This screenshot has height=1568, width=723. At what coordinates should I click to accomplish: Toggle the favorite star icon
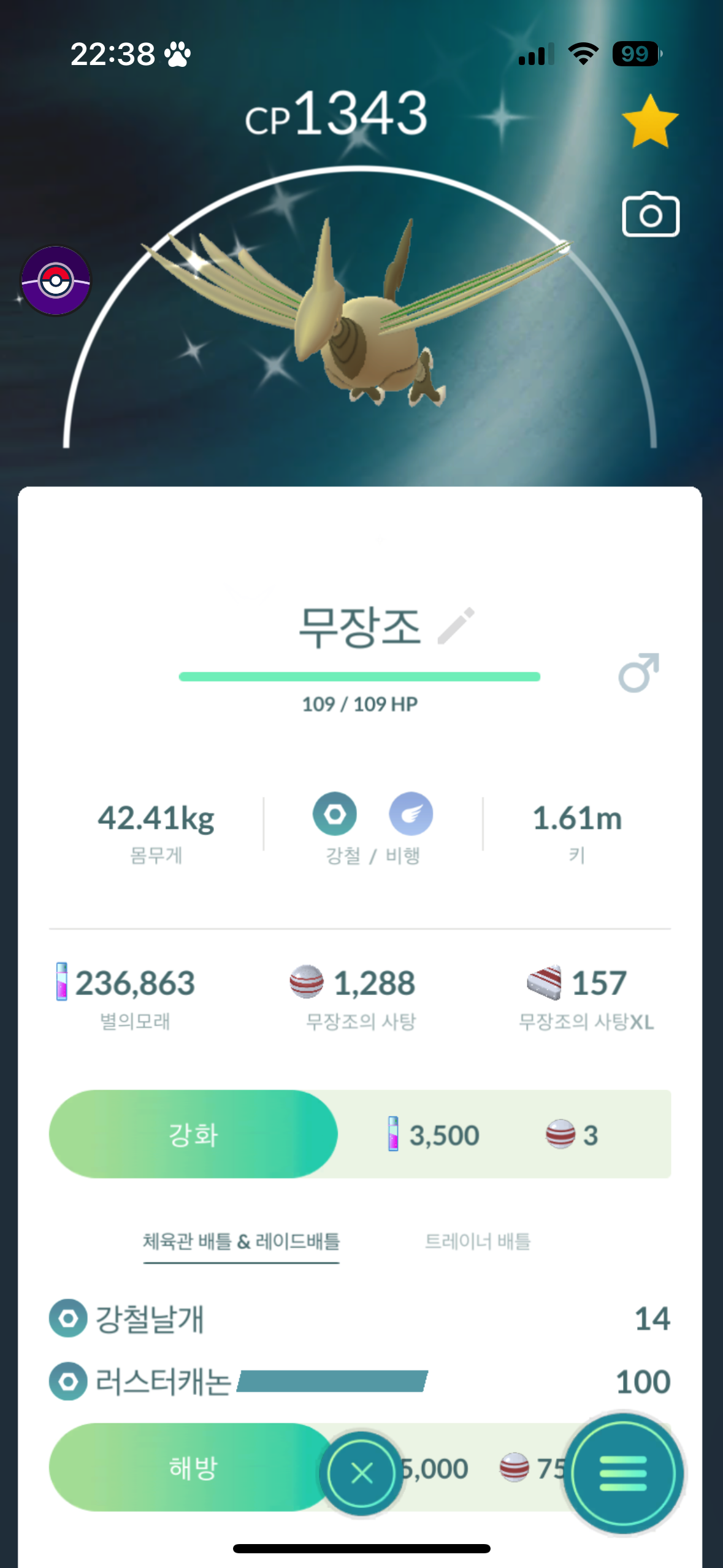[x=649, y=121]
